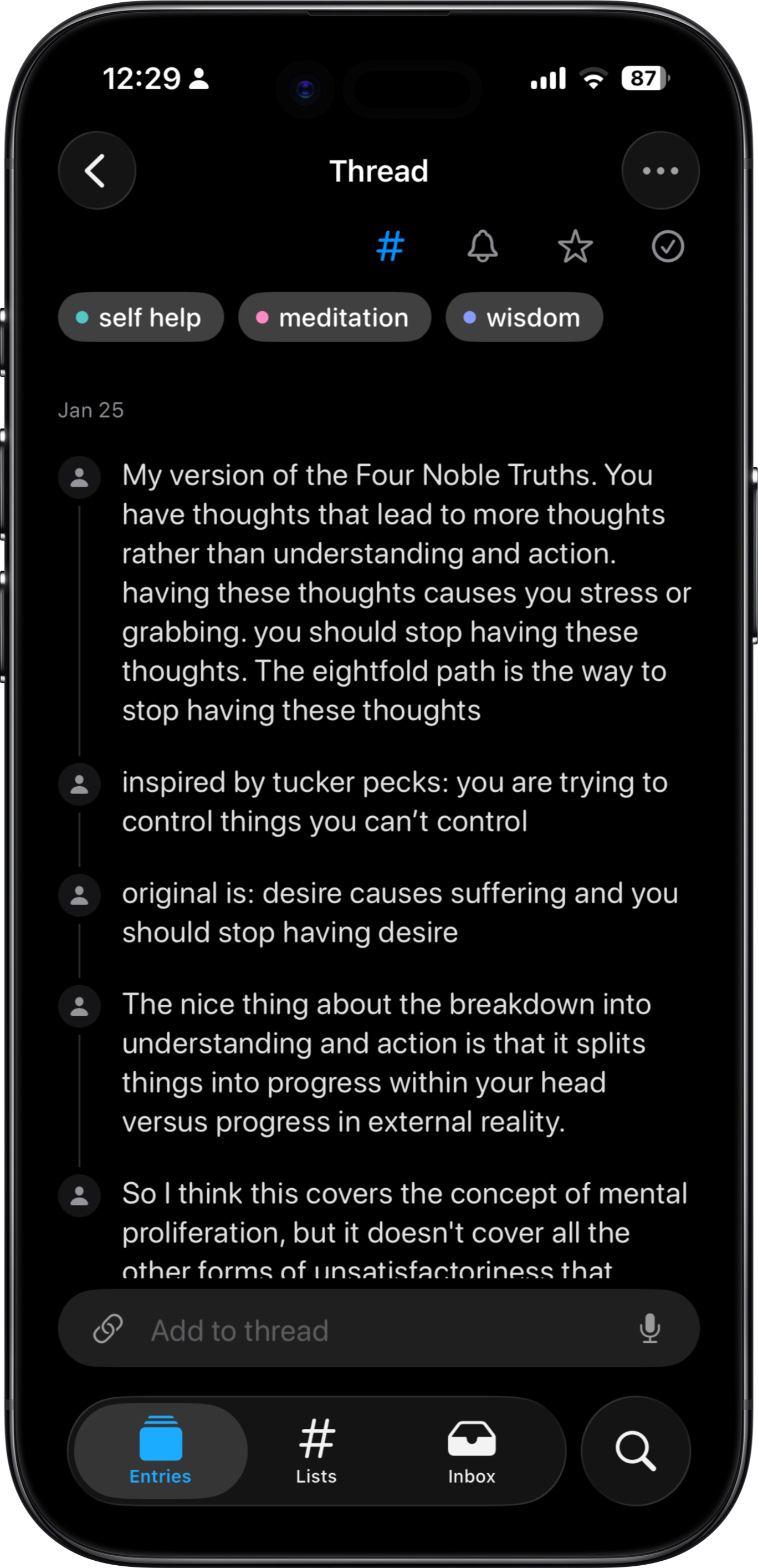758x1568 pixels.
Task: Open the three-dot thread options menu
Action: 660,170
